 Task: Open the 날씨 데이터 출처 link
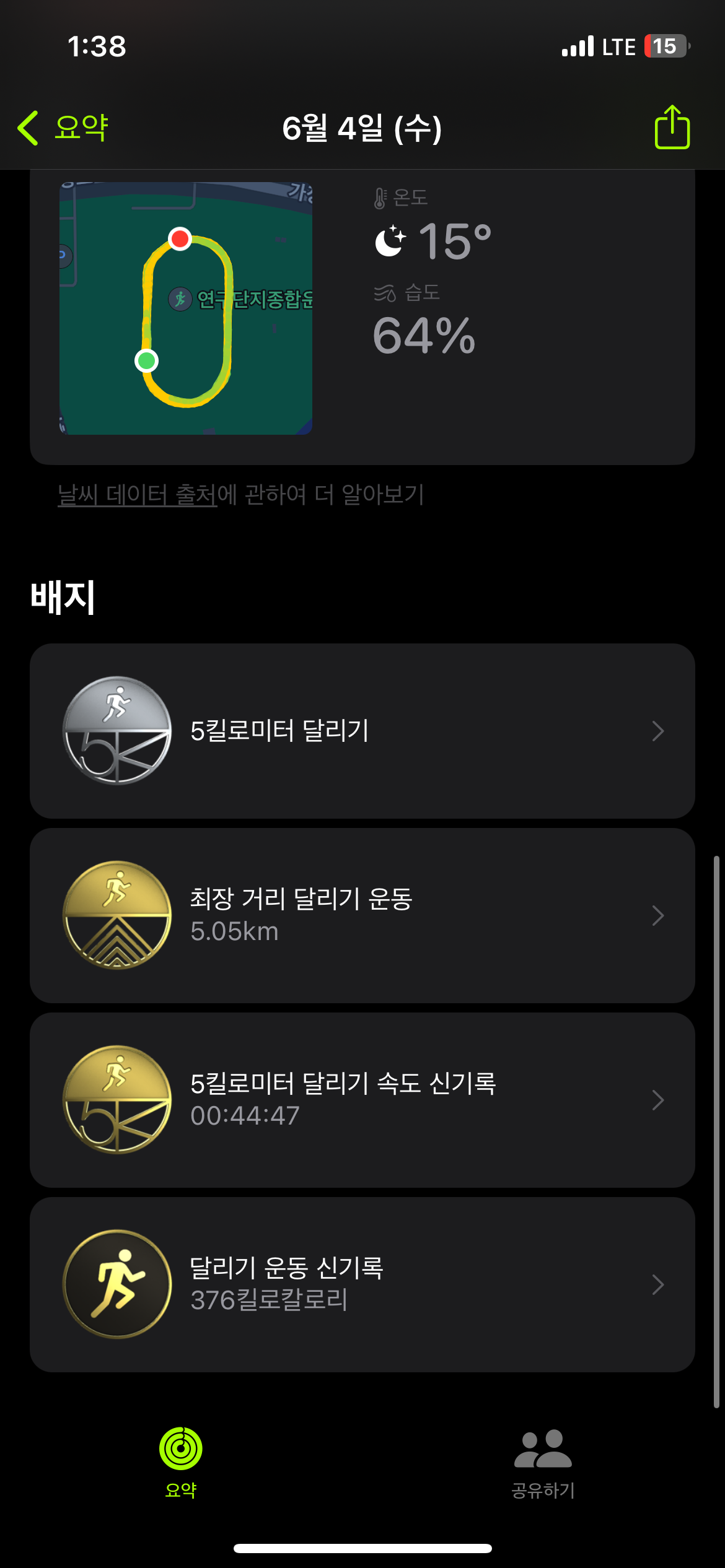click(x=138, y=495)
